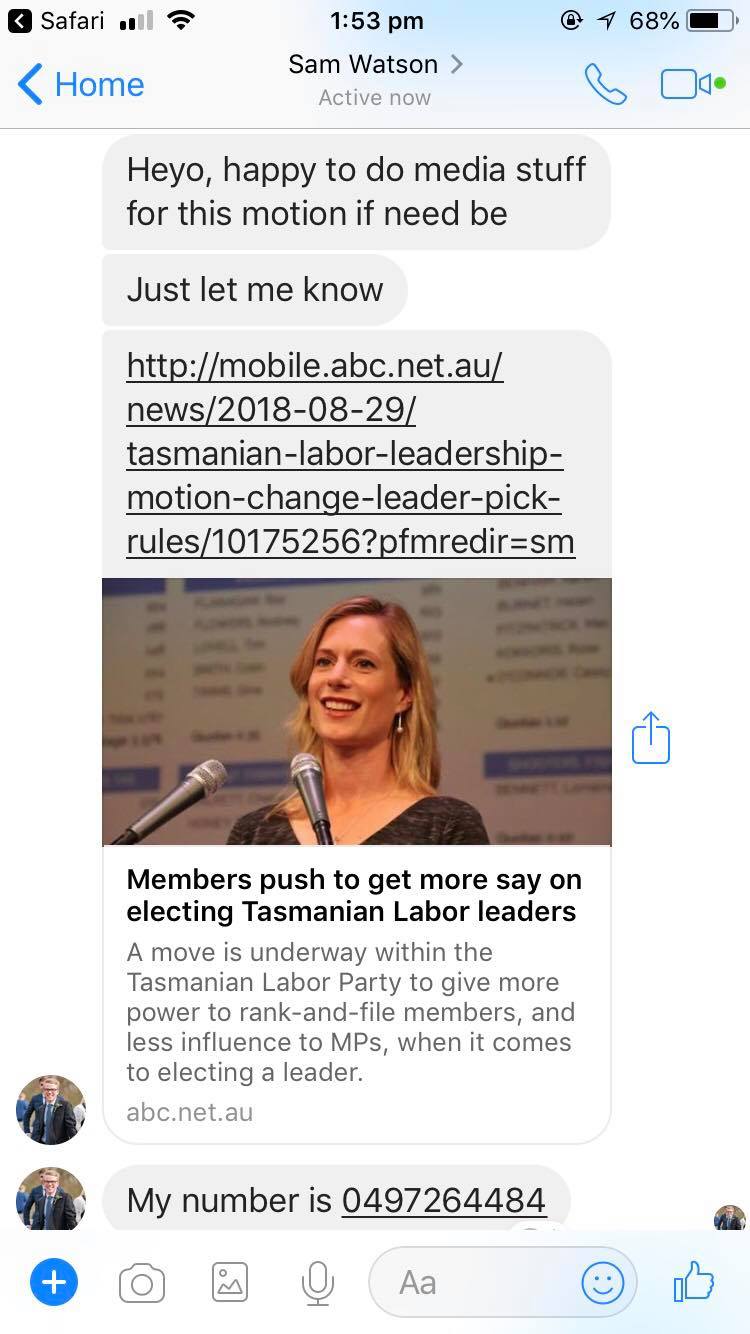750x1334 pixels.
Task: Send a thumbs up
Action: 694,1282
